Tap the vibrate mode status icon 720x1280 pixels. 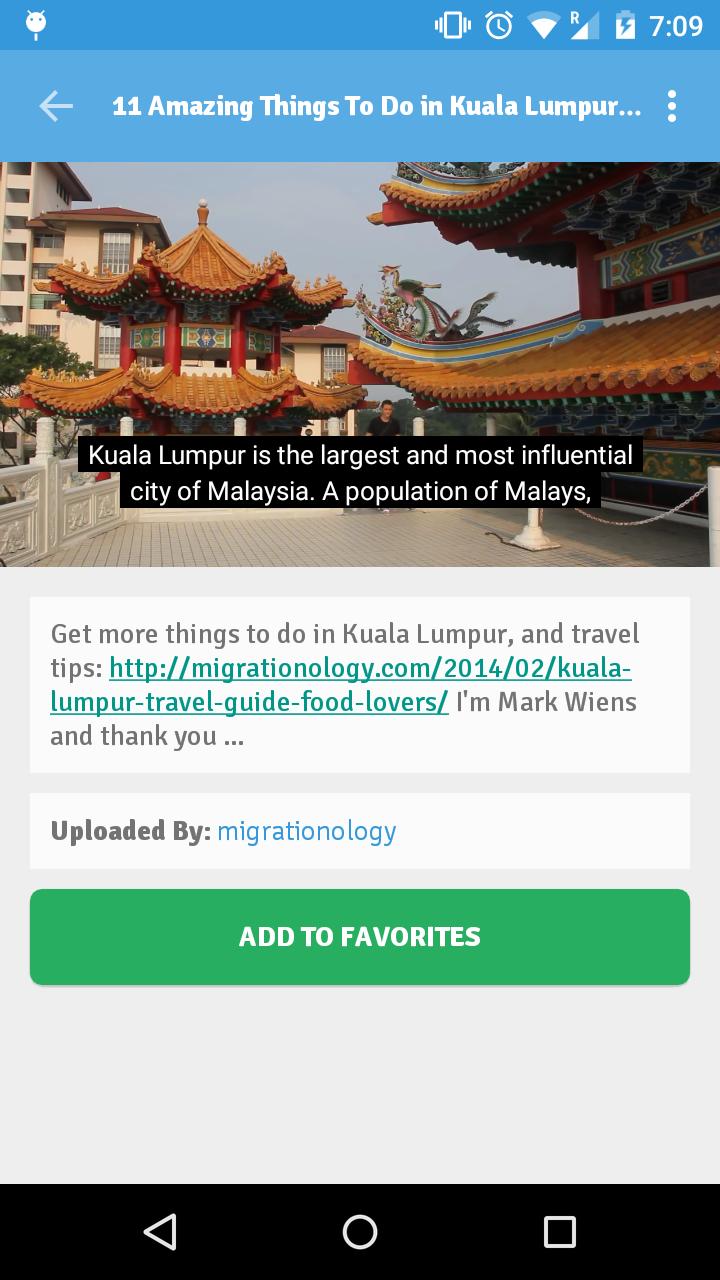[449, 25]
